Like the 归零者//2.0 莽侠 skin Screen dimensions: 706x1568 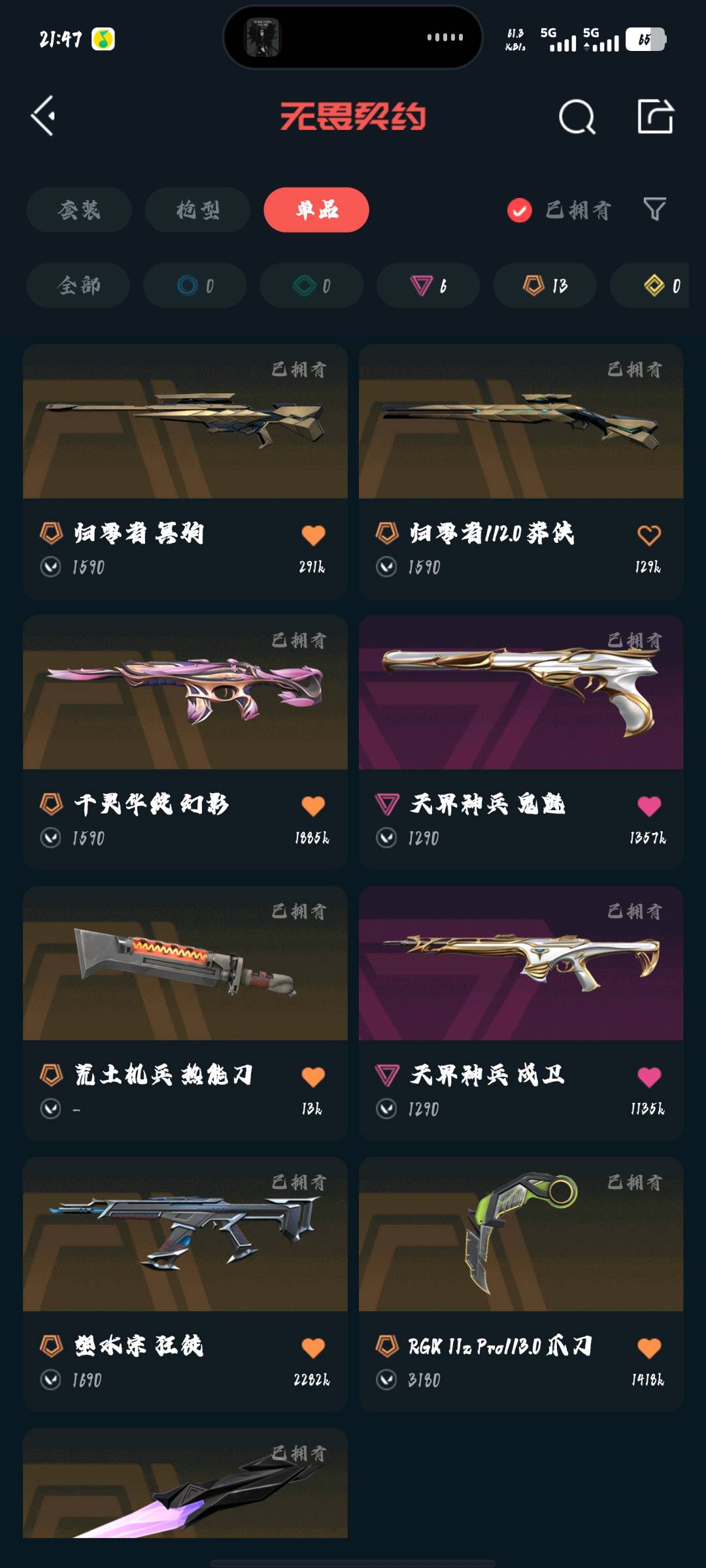click(648, 535)
